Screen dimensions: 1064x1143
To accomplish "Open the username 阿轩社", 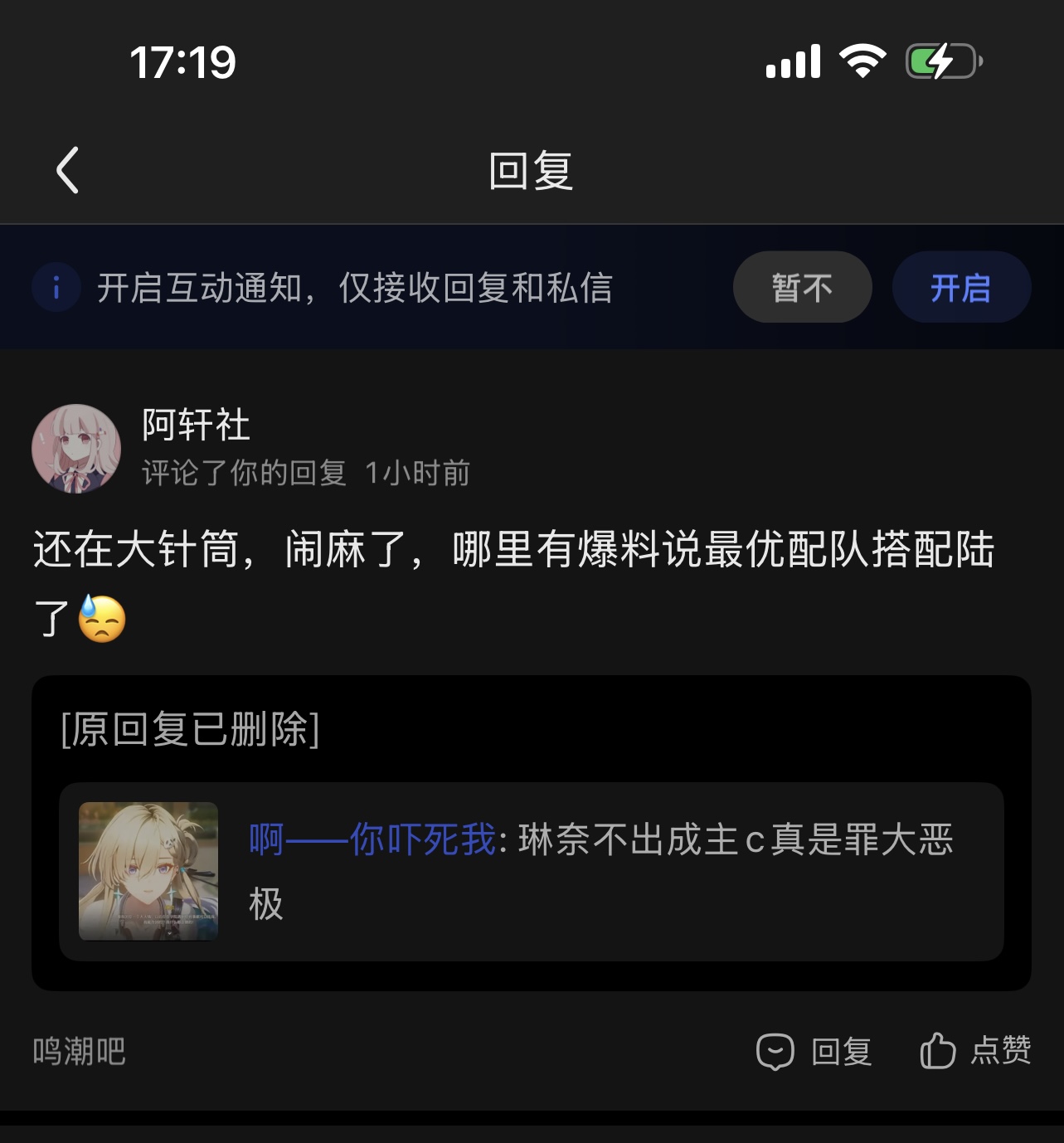I will (x=196, y=426).
